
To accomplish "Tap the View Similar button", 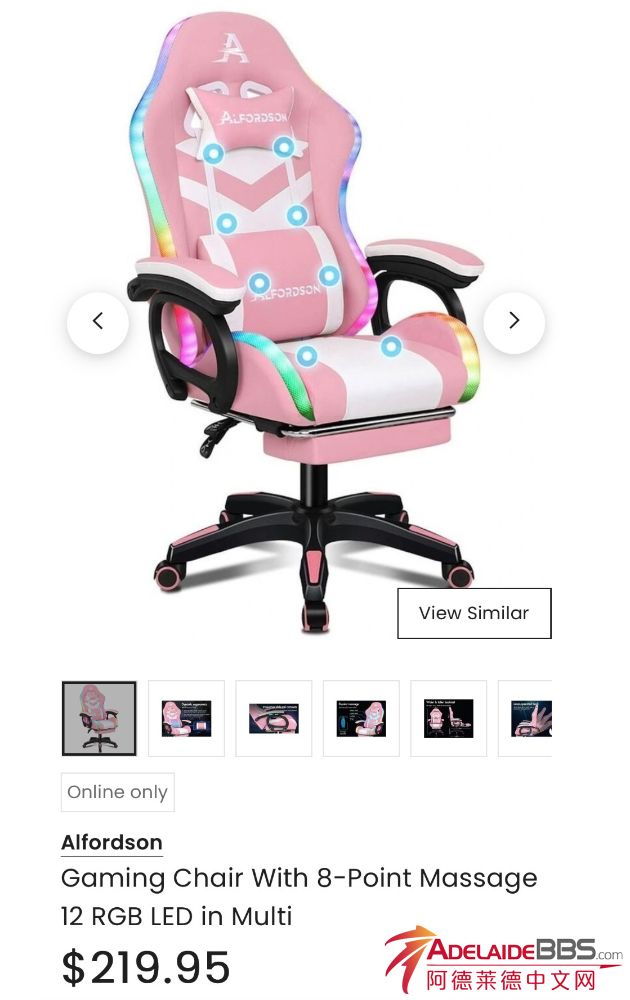I will tap(474, 613).
